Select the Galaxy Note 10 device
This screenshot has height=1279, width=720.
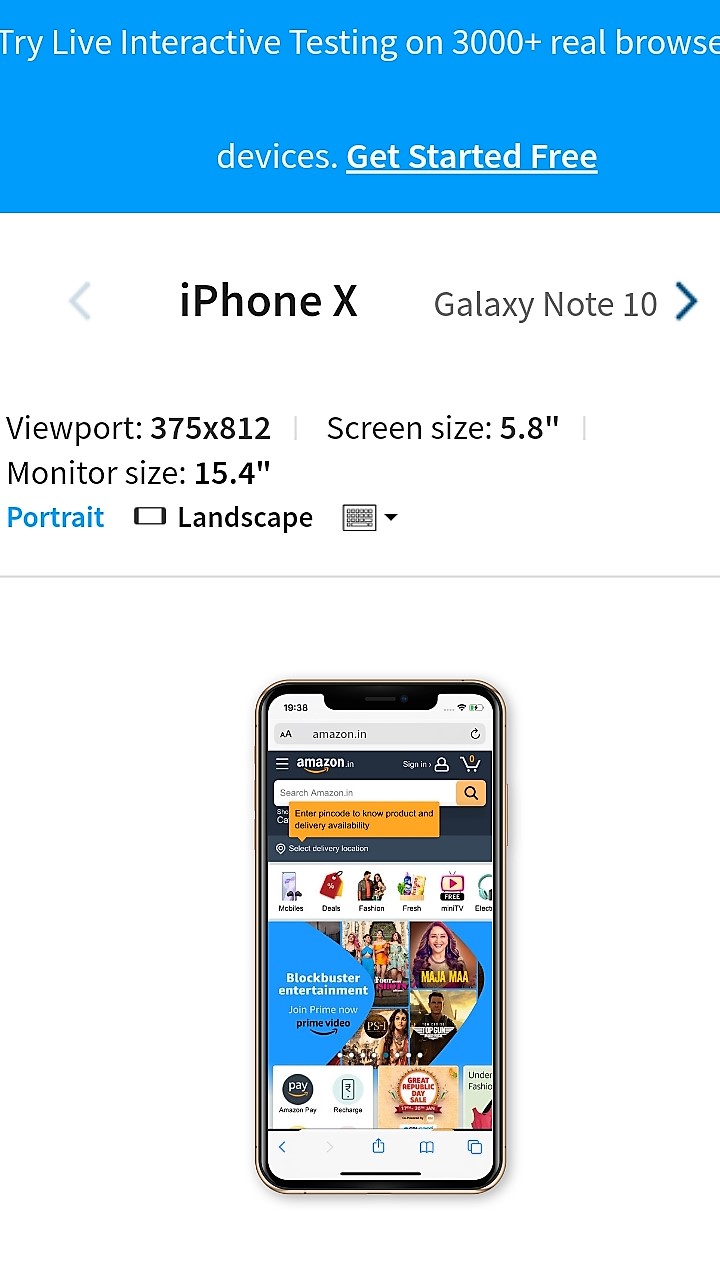click(x=545, y=304)
